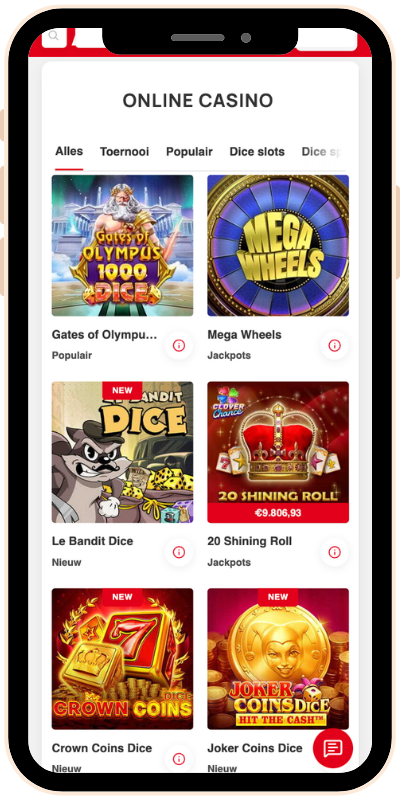The image size is (400, 800).
Task: Open the search magnifier icon
Action: (x=54, y=37)
